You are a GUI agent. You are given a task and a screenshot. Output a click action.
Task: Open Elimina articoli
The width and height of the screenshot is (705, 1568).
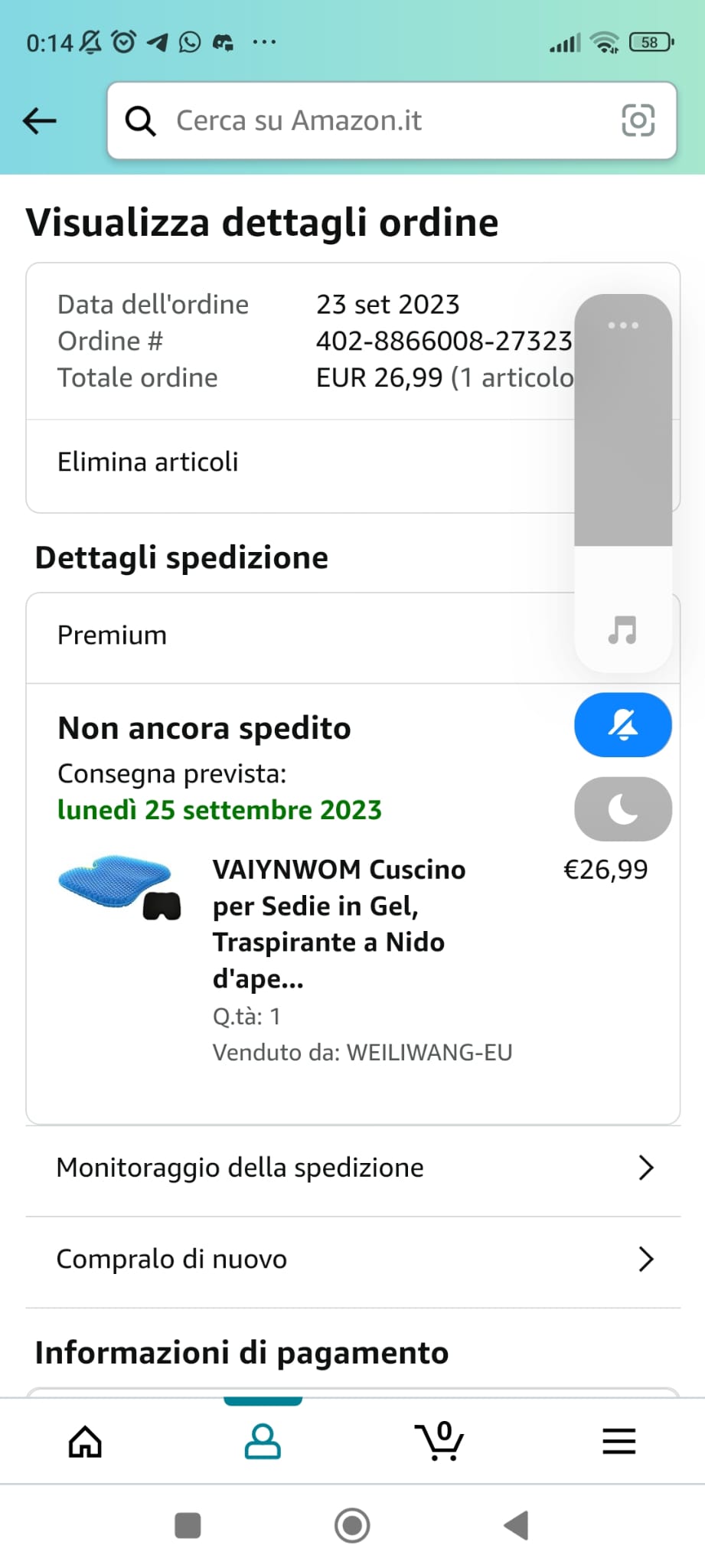(x=148, y=462)
